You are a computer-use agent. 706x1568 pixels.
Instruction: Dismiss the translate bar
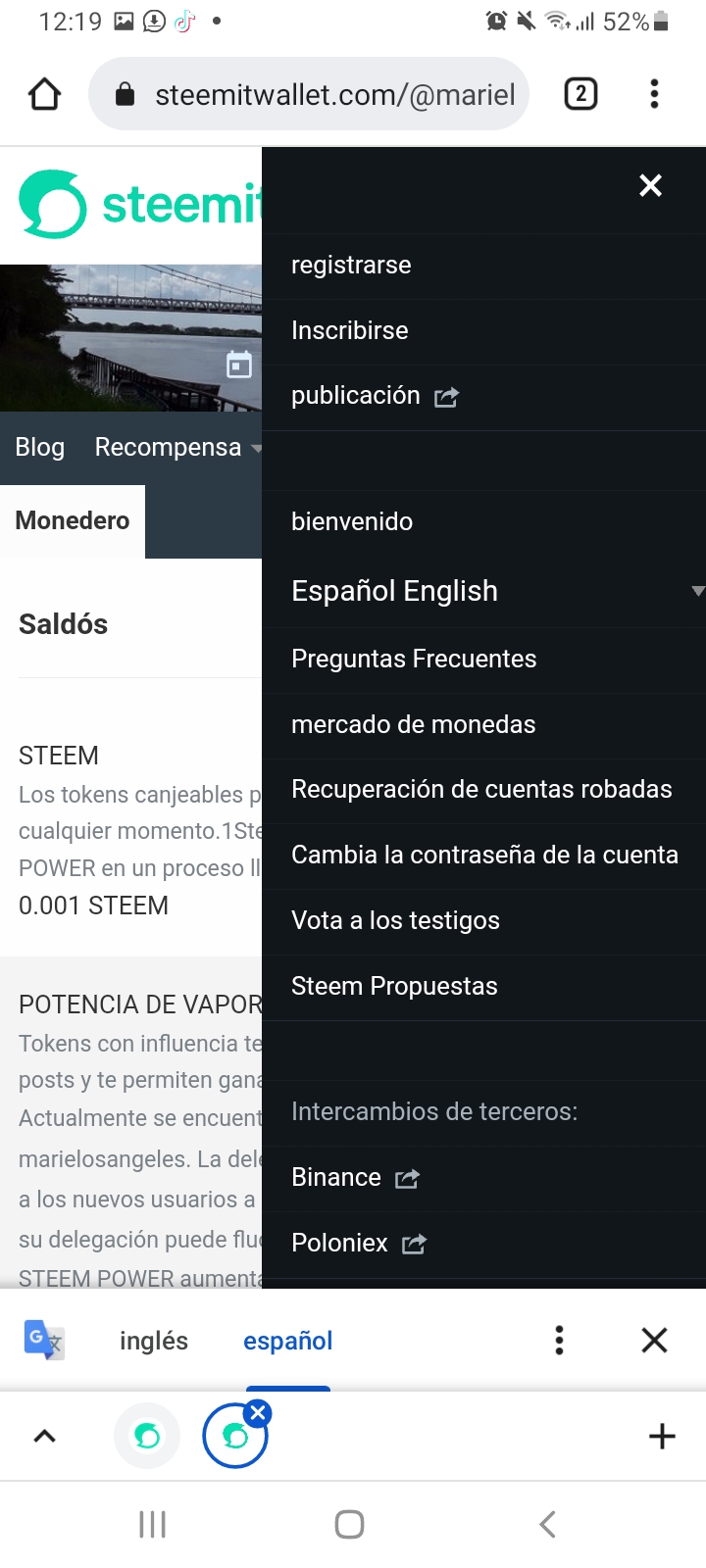click(654, 1341)
